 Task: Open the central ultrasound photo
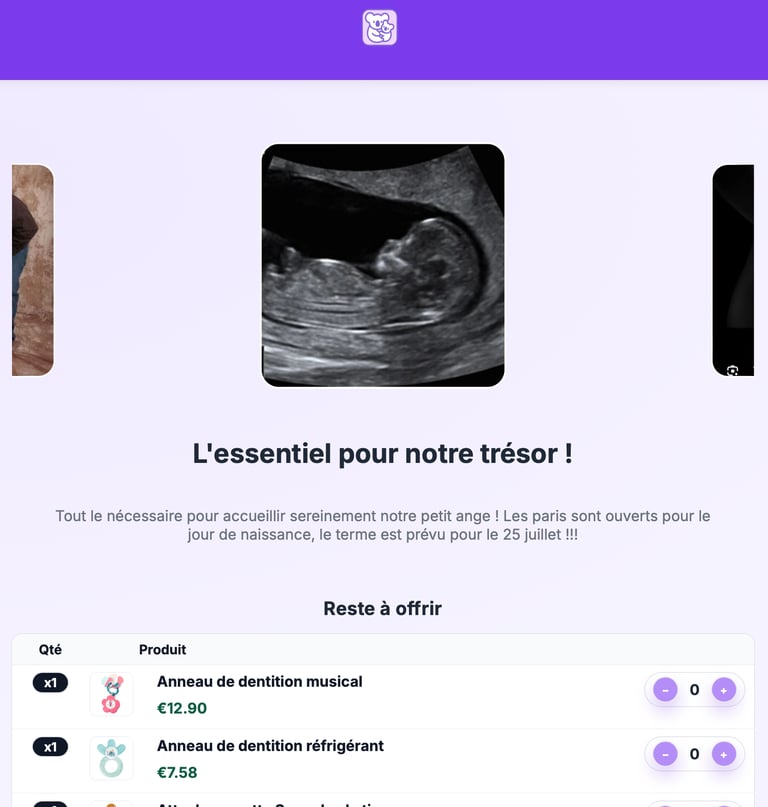383,265
